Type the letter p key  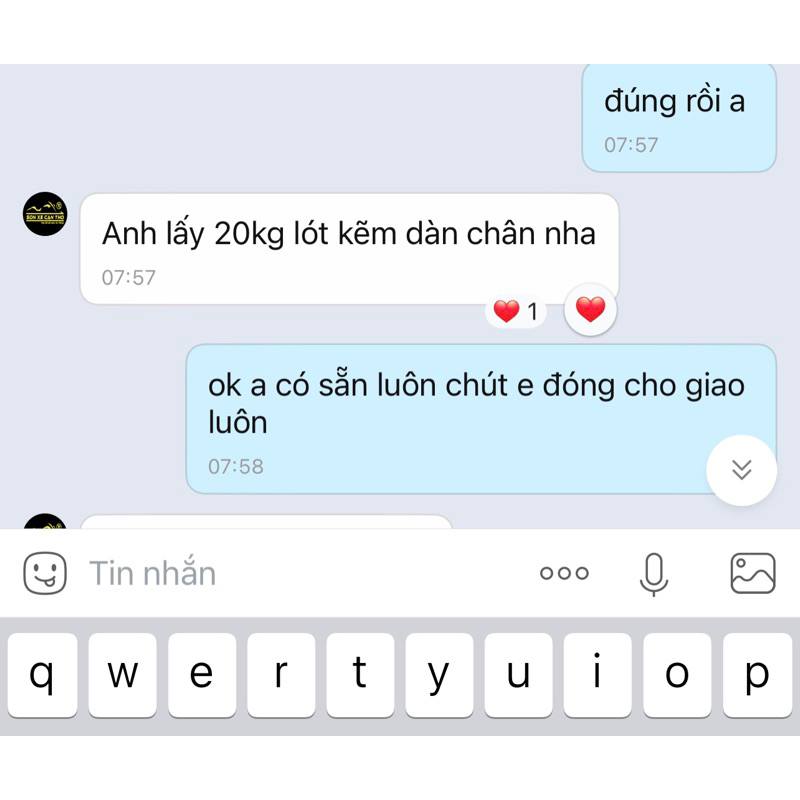(757, 675)
